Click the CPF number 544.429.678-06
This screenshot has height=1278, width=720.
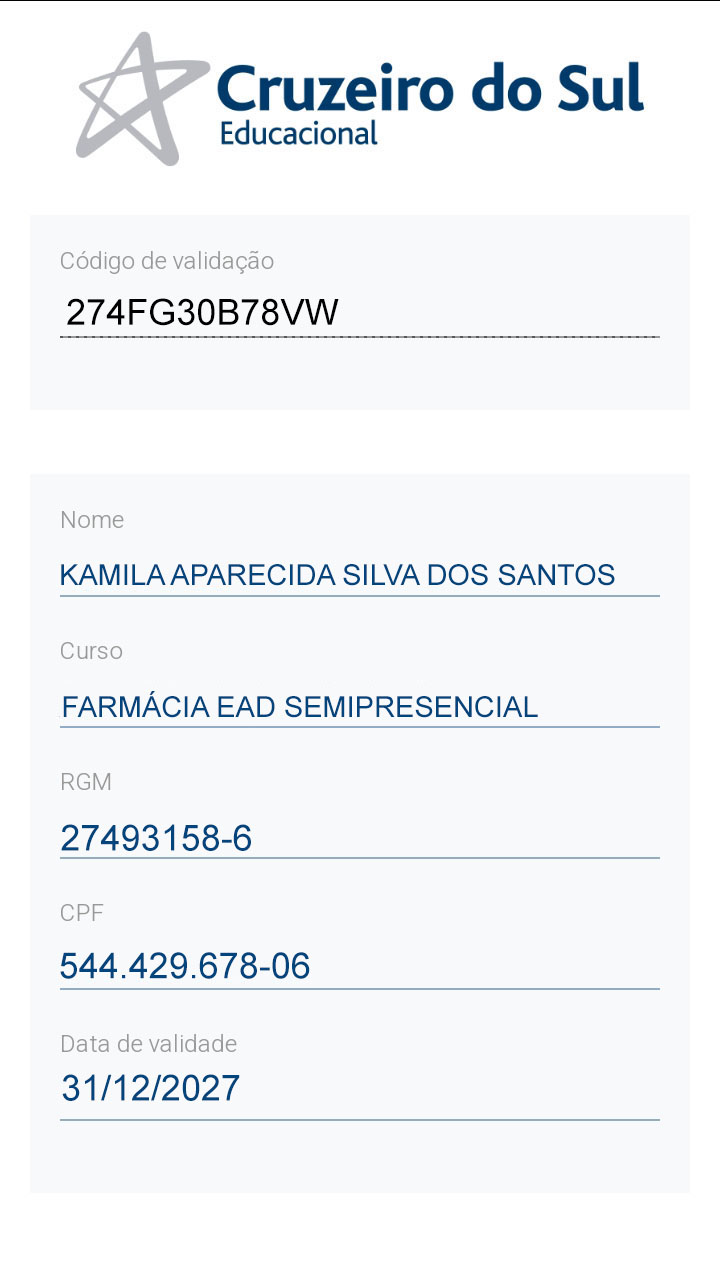185,966
